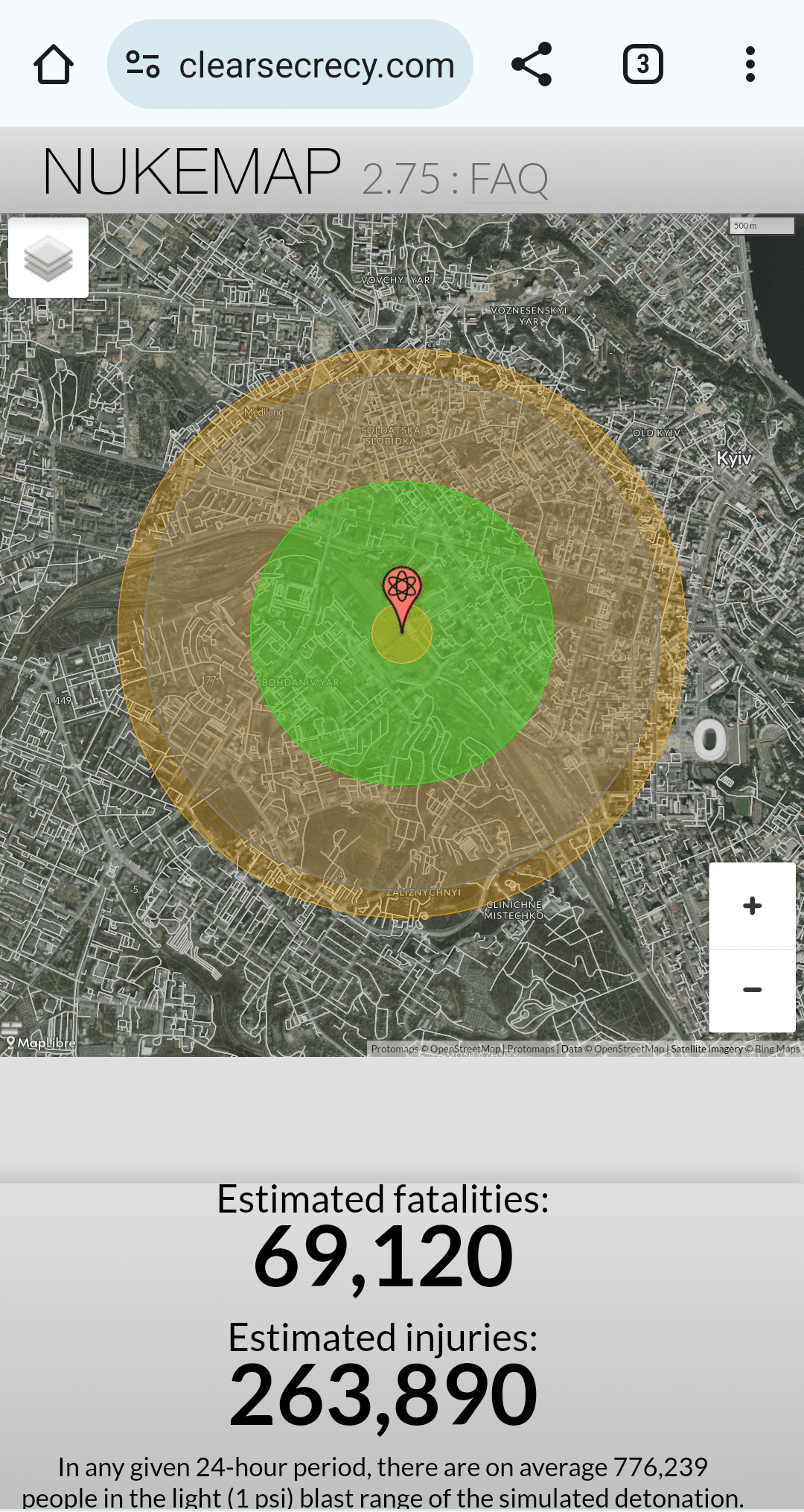
Task: Share this page
Action: tap(532, 65)
